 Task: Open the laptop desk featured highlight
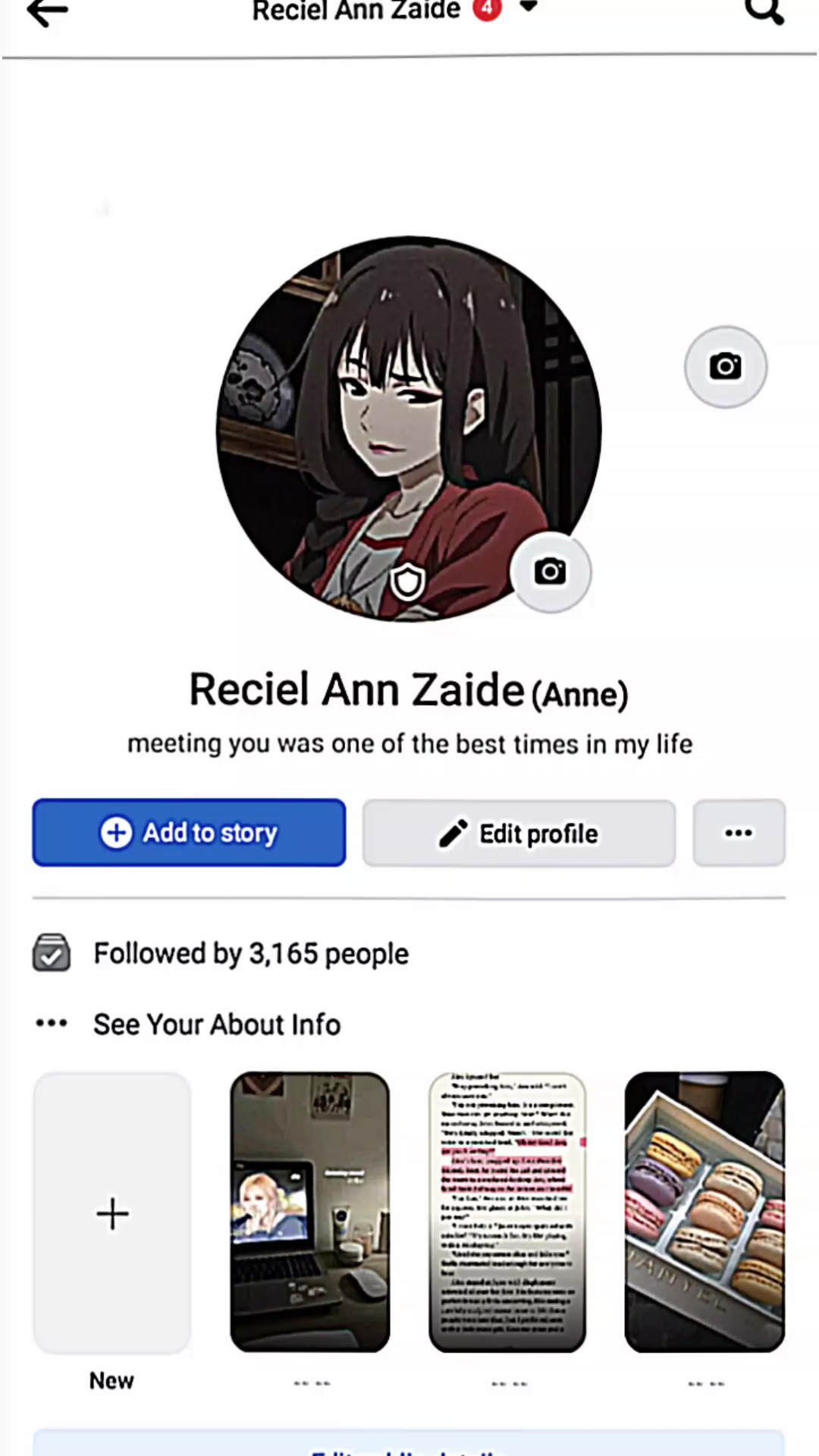[309, 1212]
